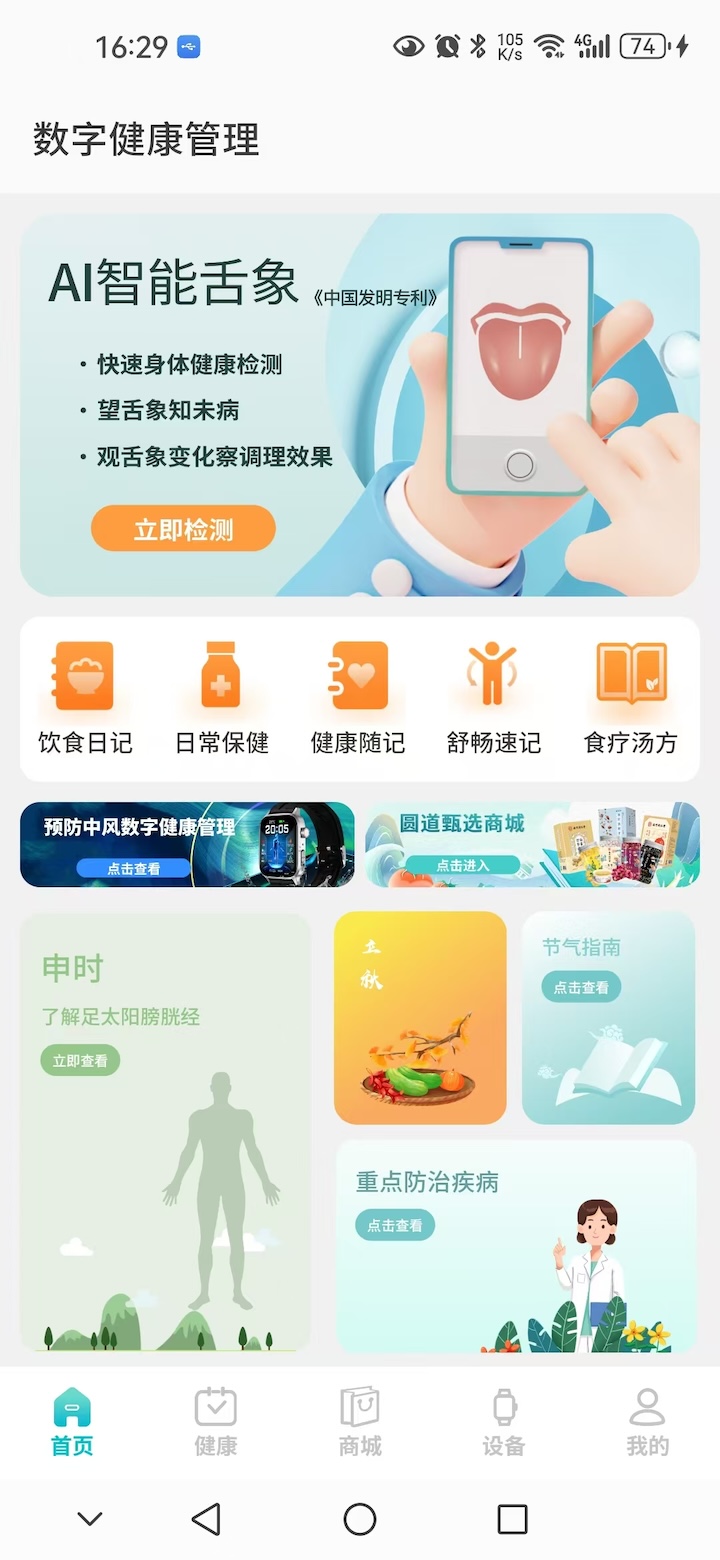Switch to the 商城 tab
The image size is (720, 1560).
[x=360, y=1421]
